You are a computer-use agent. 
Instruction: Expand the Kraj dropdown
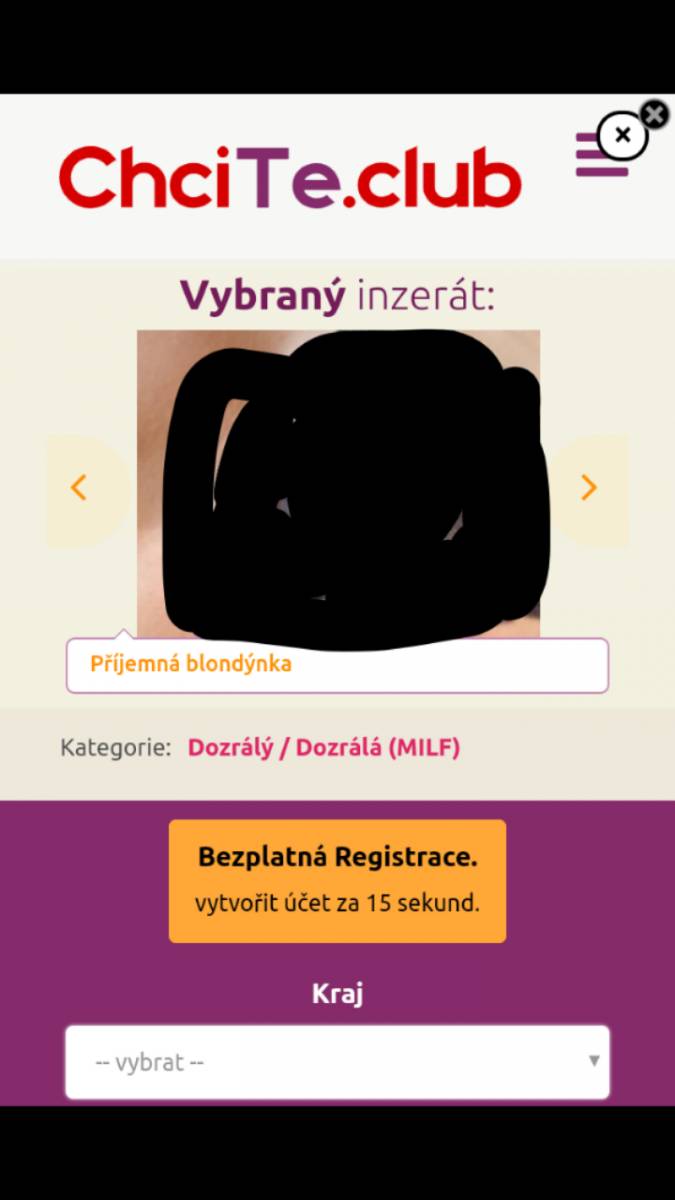(x=337, y=1062)
